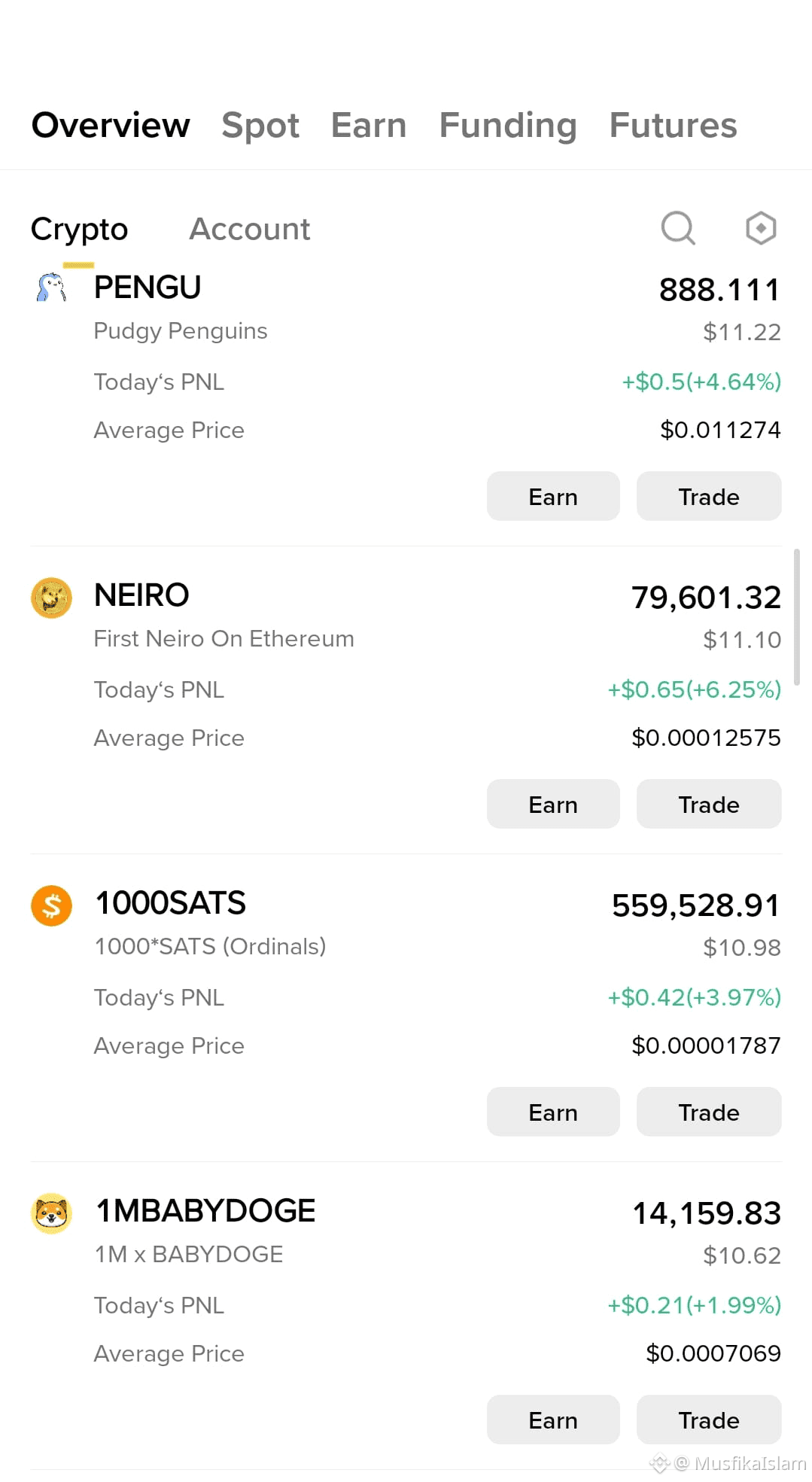This screenshot has height=1482, width=812.
Task: Go to the Futures tab
Action: pyautogui.click(x=673, y=126)
